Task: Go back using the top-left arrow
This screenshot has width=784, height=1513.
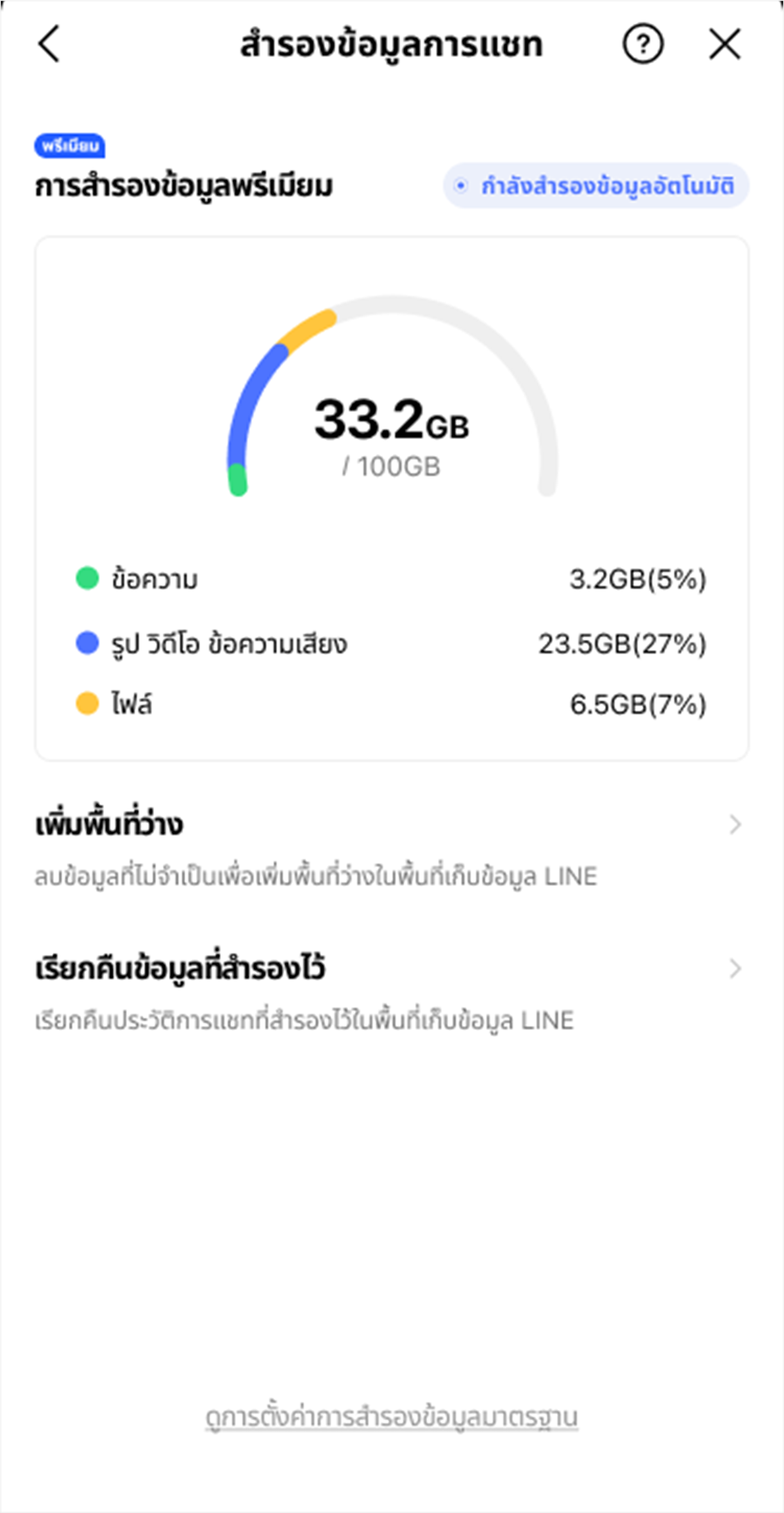Action: click(x=49, y=44)
